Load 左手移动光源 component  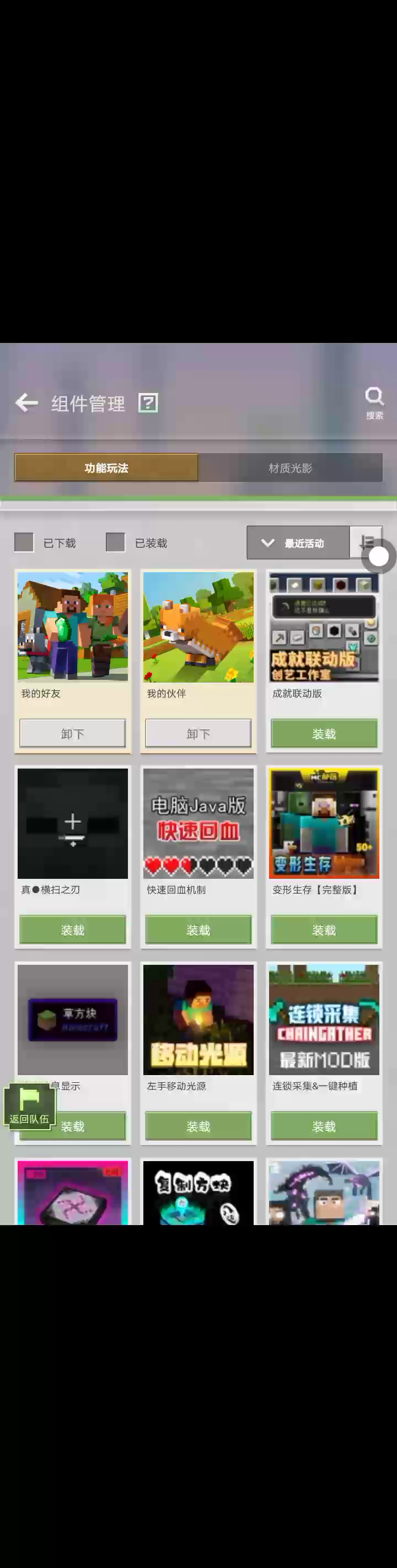click(198, 1125)
